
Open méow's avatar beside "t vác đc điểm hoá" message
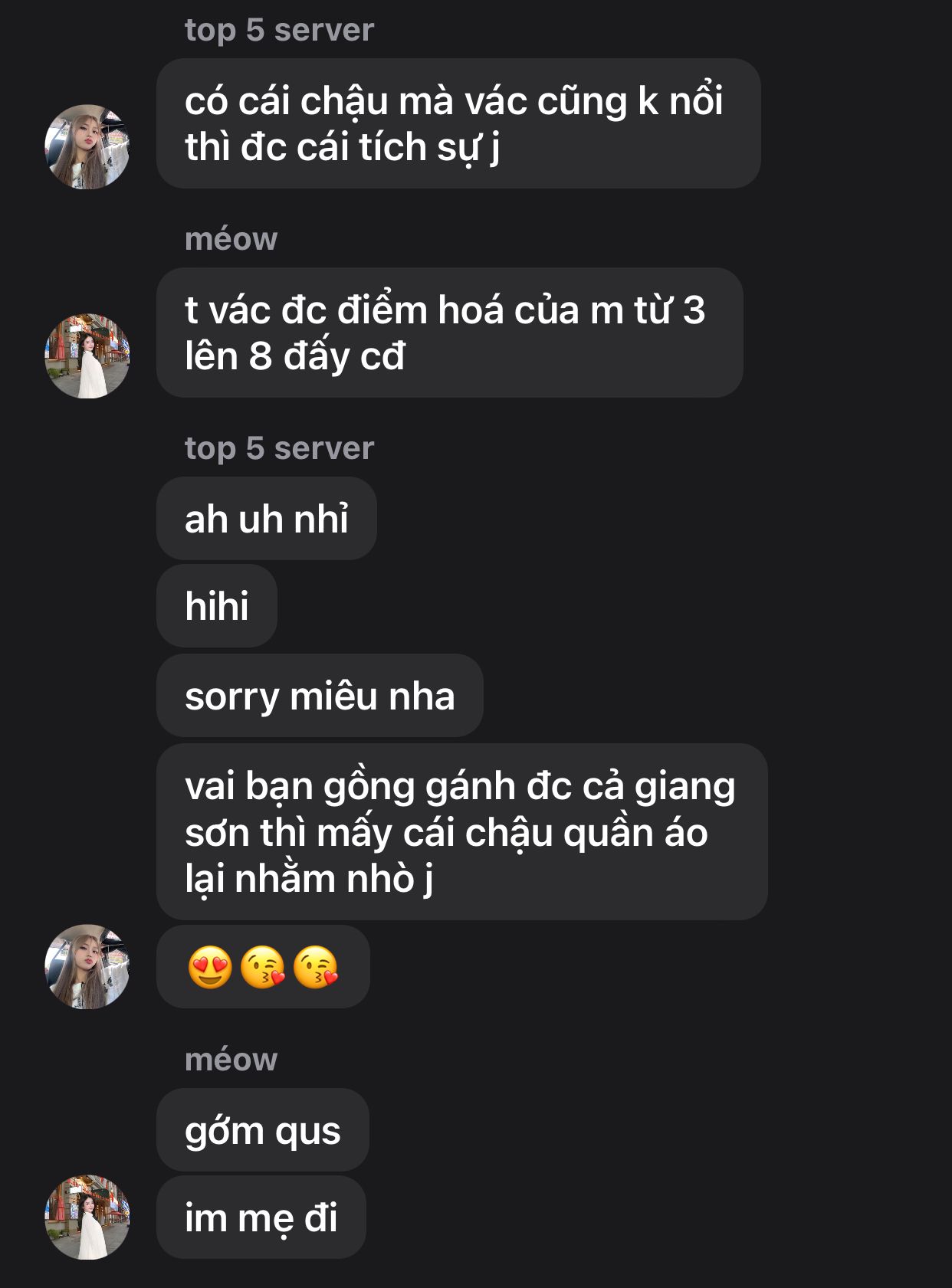click(87, 356)
